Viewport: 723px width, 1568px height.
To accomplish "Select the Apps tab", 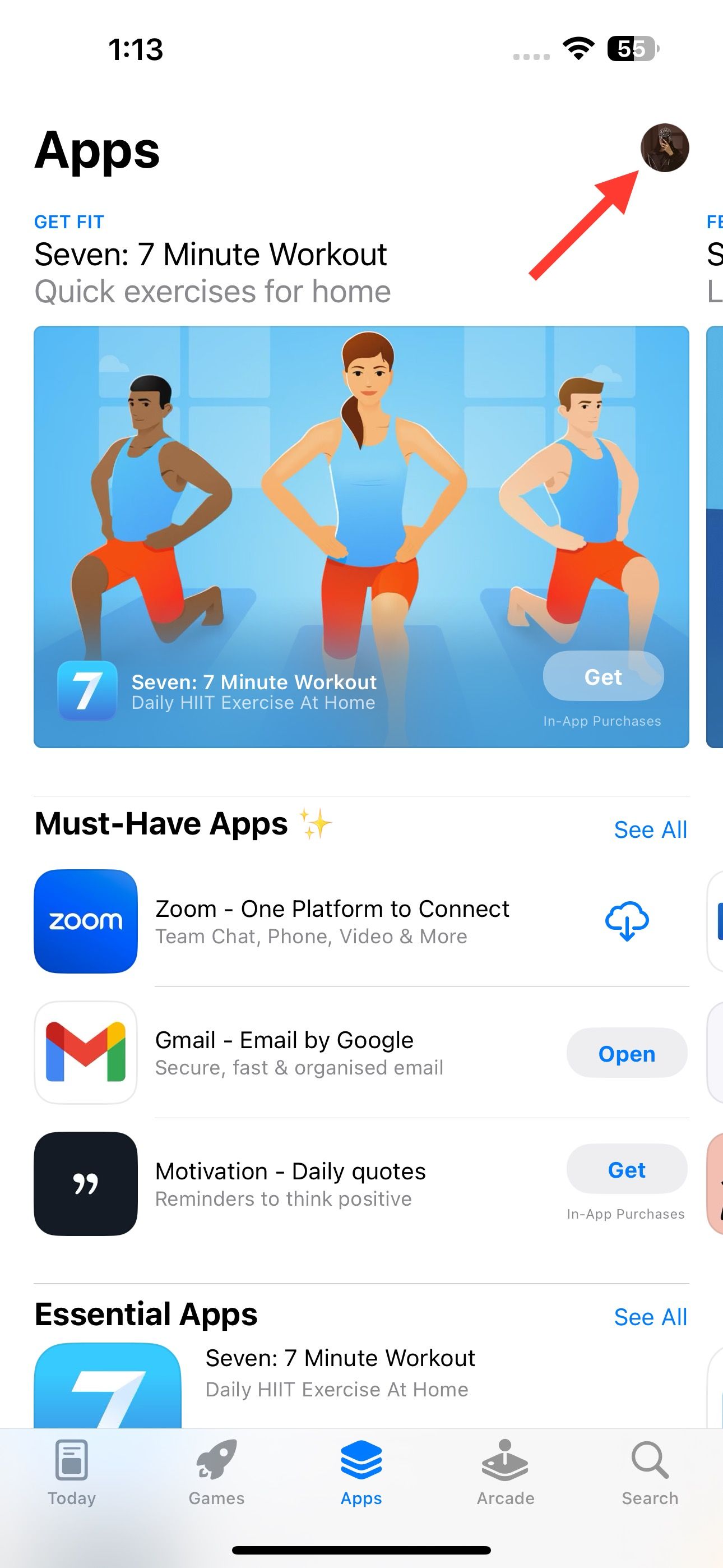I will click(x=361, y=1473).
